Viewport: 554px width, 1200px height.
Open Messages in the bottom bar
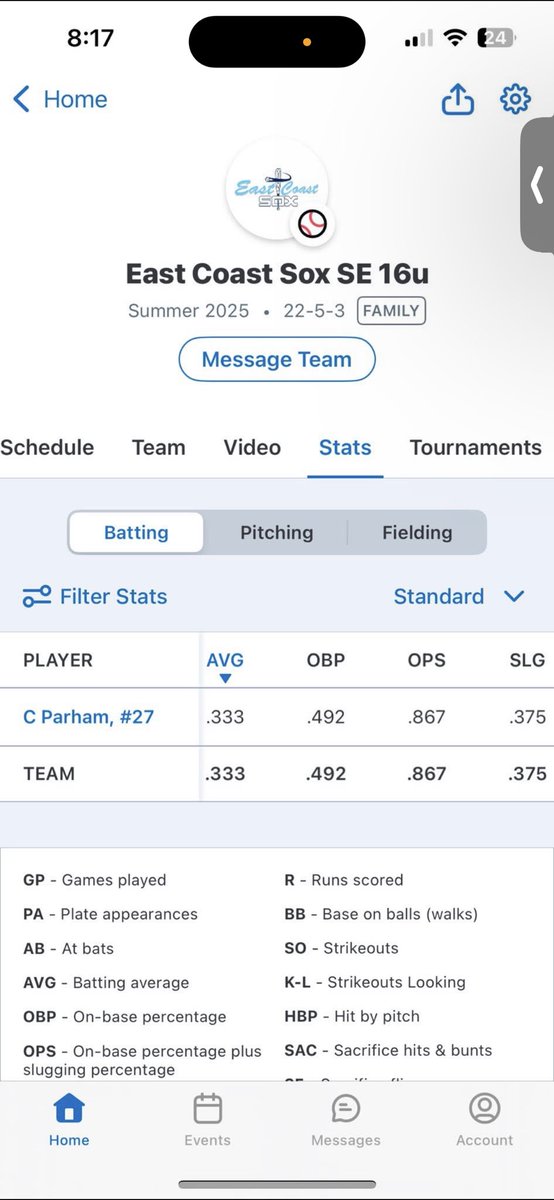tap(345, 1120)
